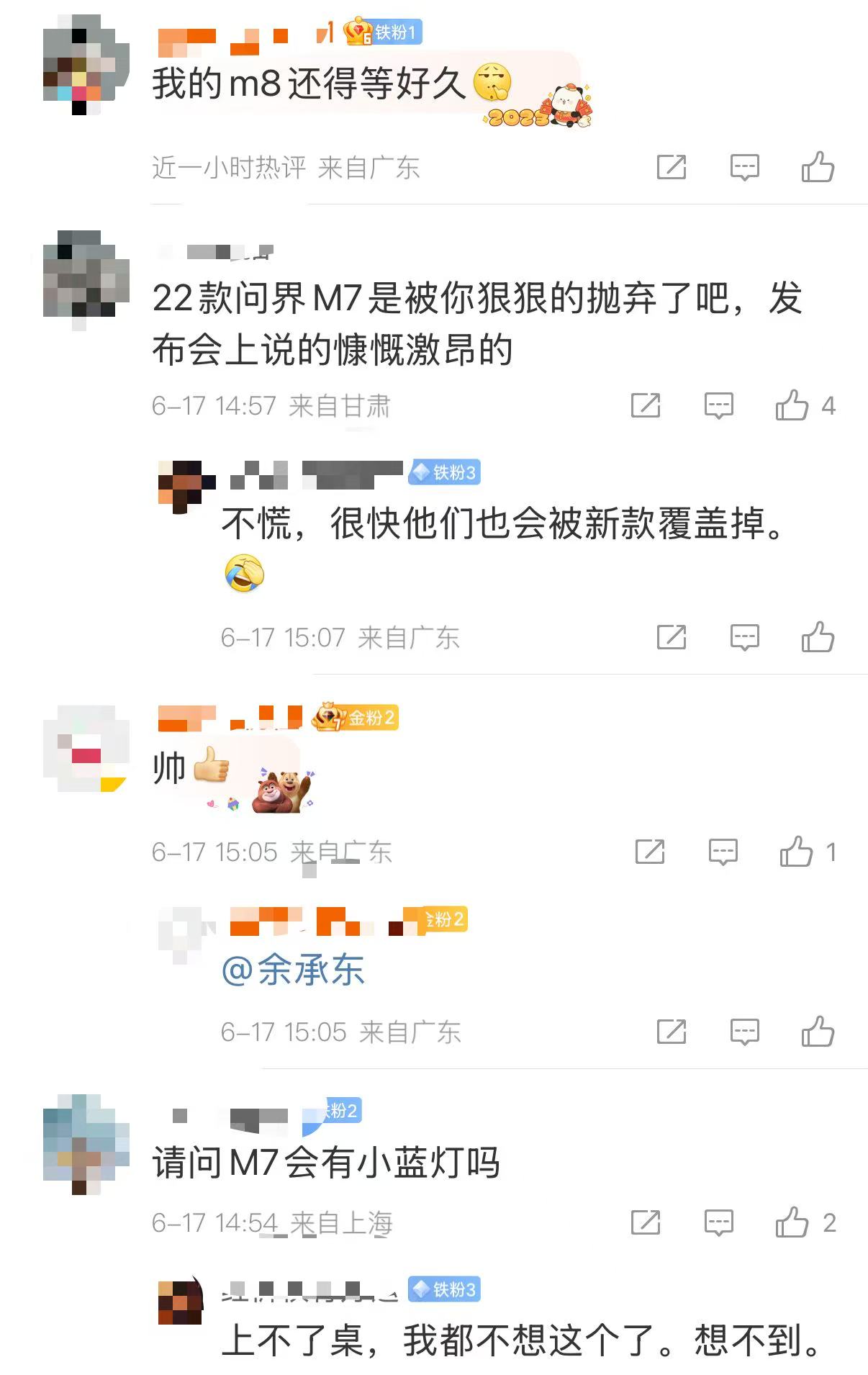Screen dimensions: 868x1375
Task: Reply to the m8 waiting comment
Action: pyautogui.click(x=744, y=167)
